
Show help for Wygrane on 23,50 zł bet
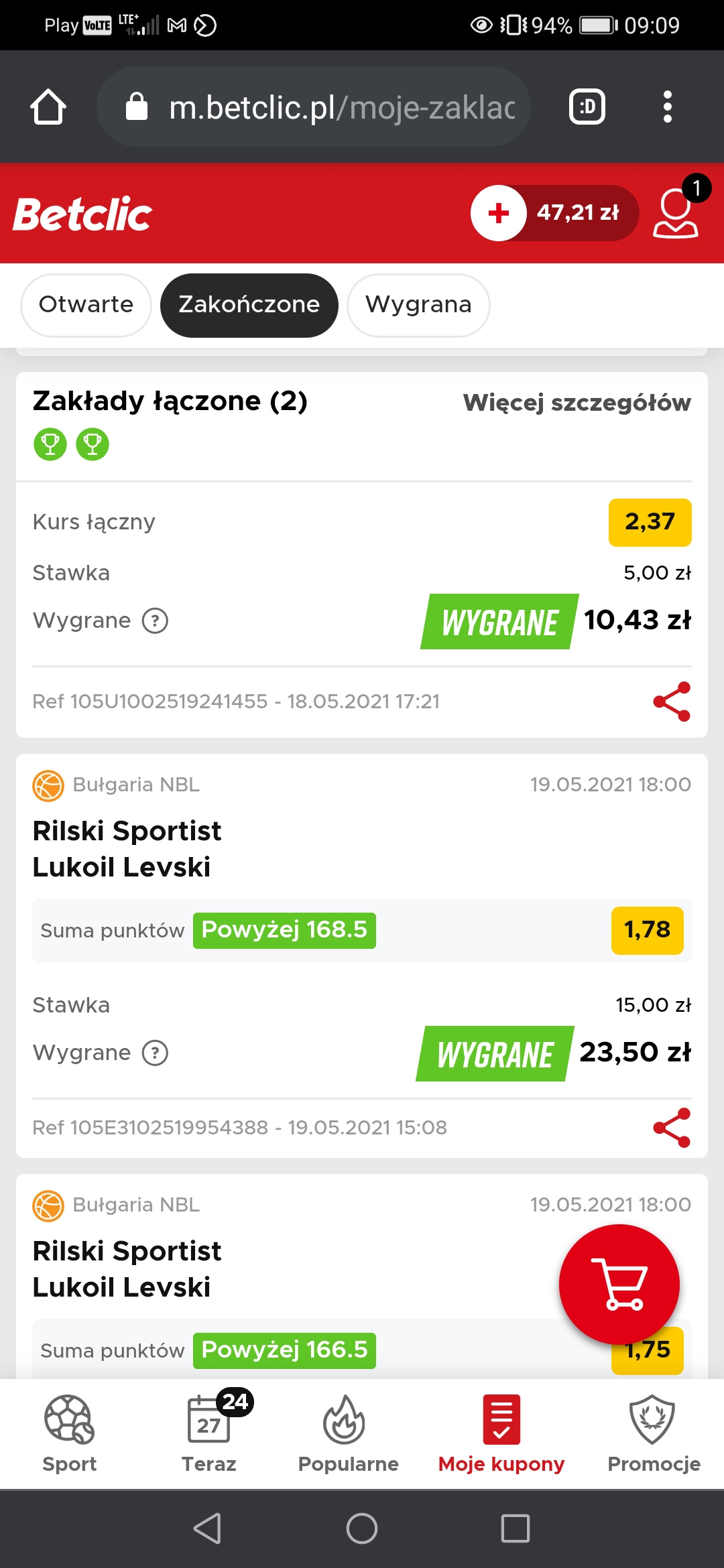point(155,1053)
